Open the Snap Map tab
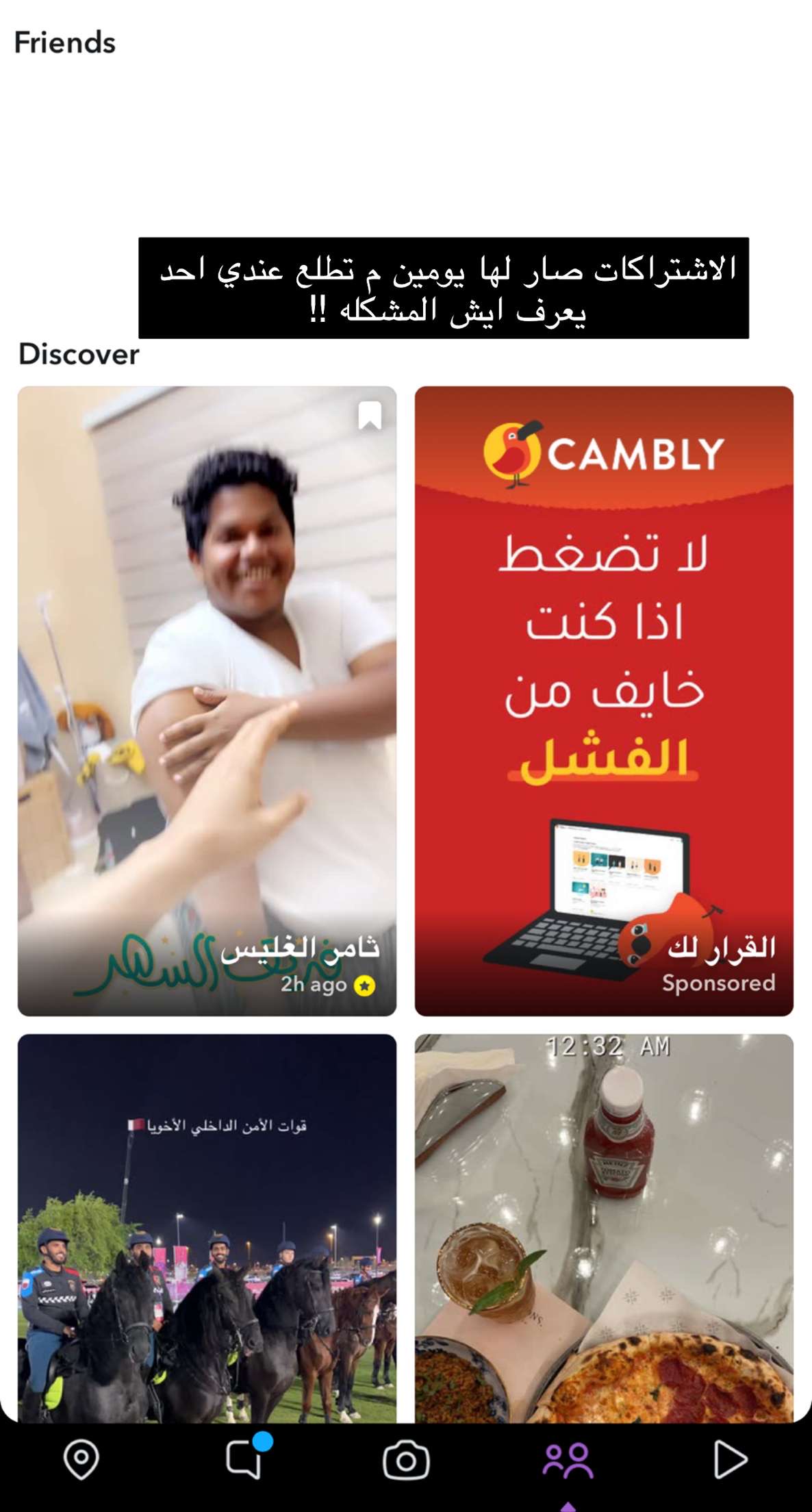Image resolution: width=812 pixels, height=1512 pixels. (81, 1459)
